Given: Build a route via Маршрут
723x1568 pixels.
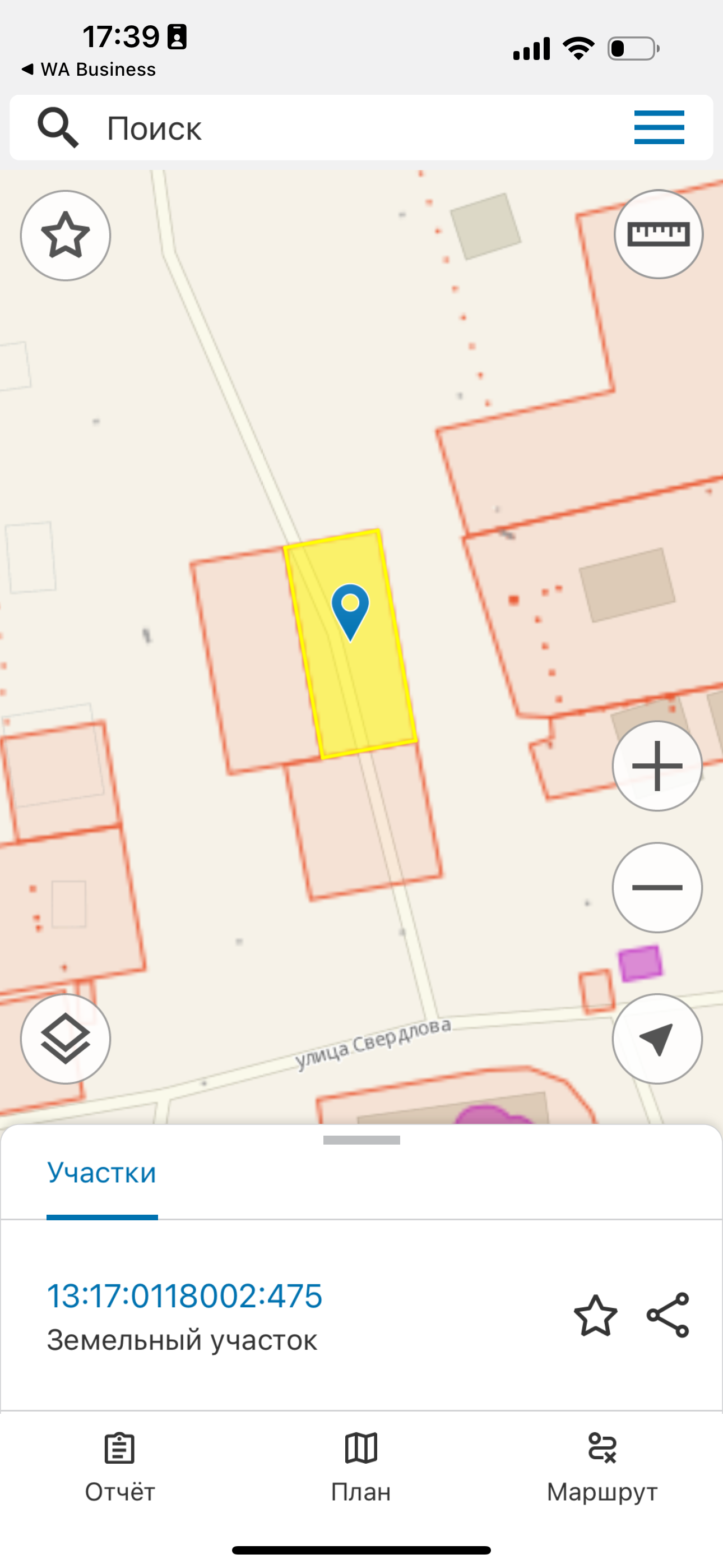Looking at the screenshot, I should tap(602, 1467).
